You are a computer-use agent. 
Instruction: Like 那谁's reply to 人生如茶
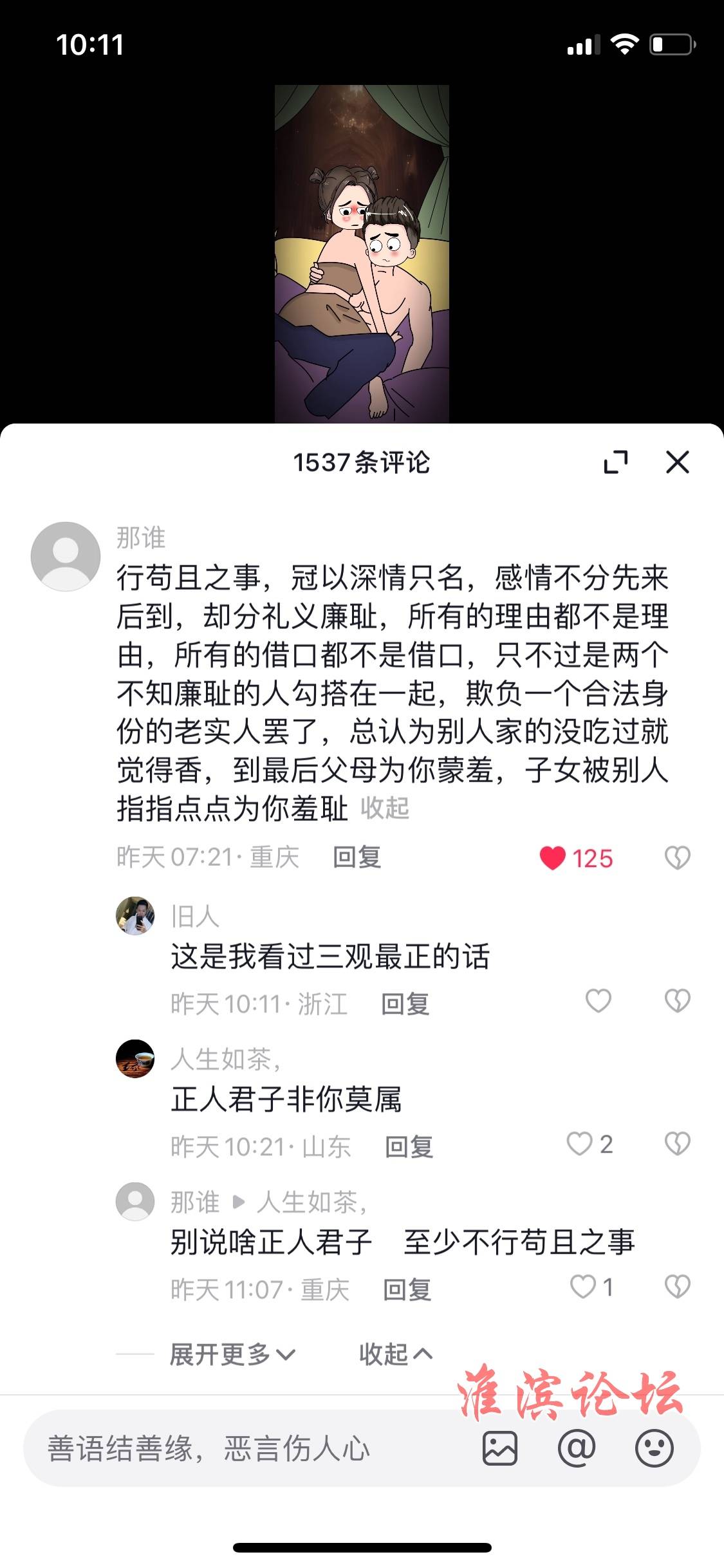[583, 1287]
